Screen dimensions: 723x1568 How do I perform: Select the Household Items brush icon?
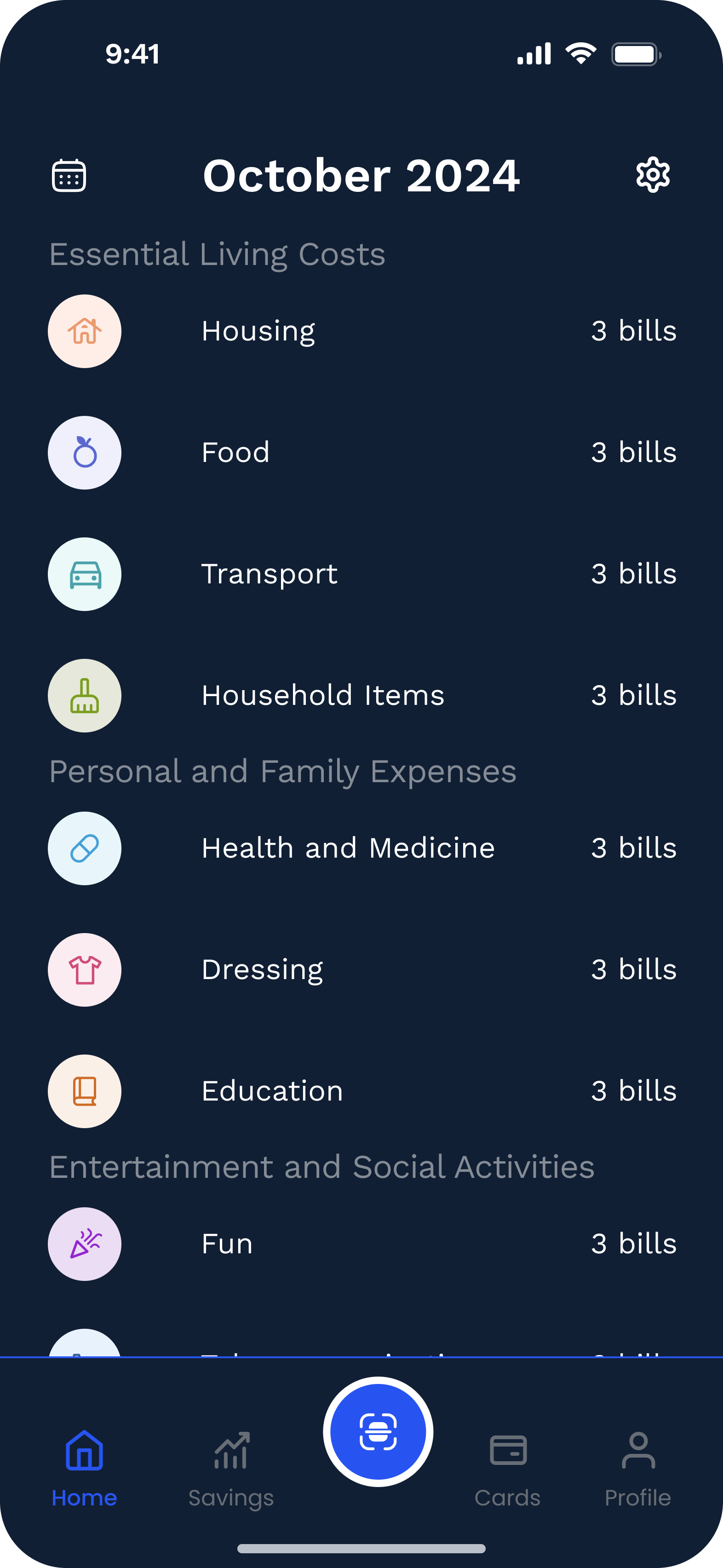click(x=84, y=696)
